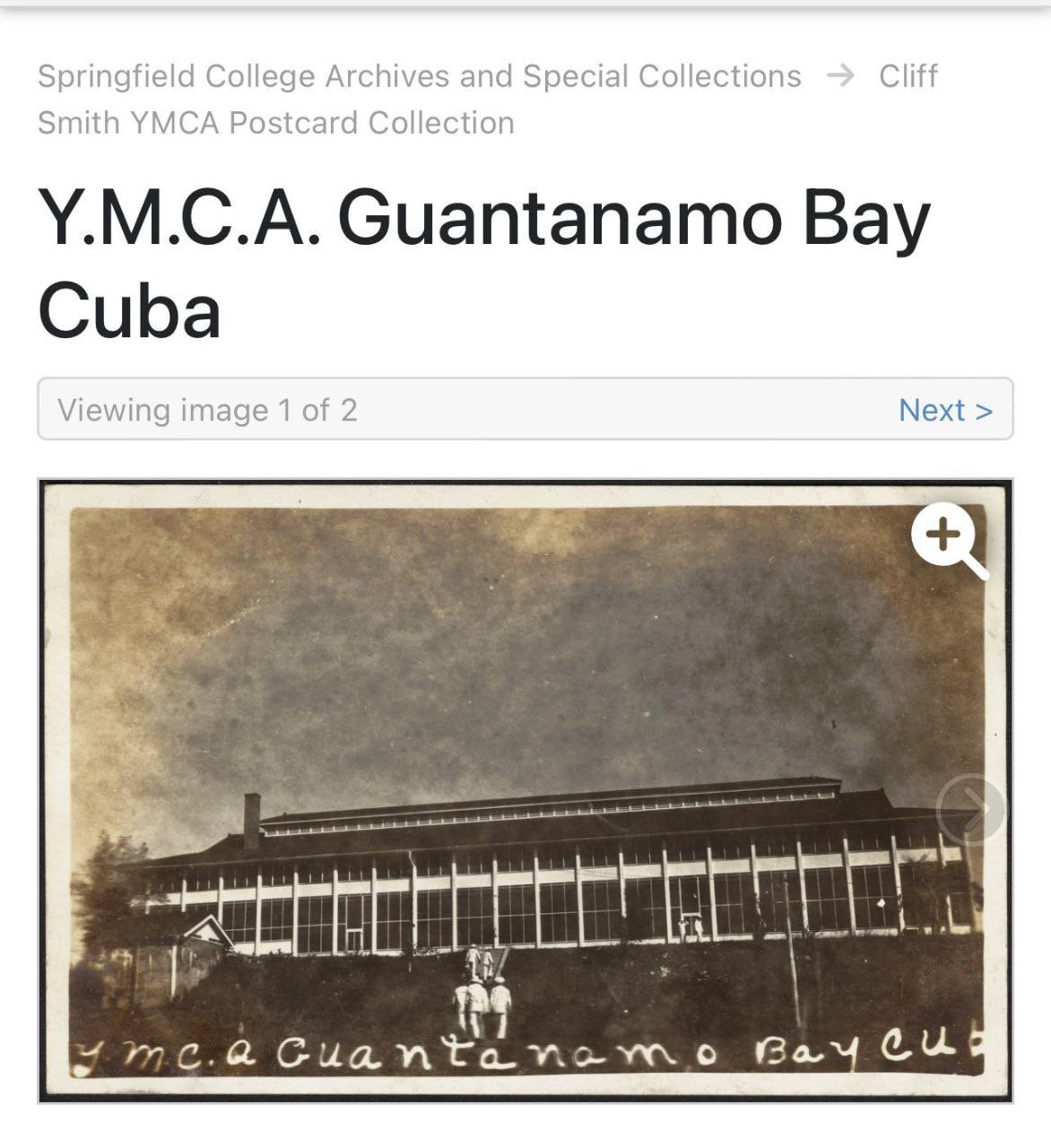Screen dimensions: 1051x1148
Task: Open the Guantanamo Bay postcard image
Action: click(x=525, y=789)
